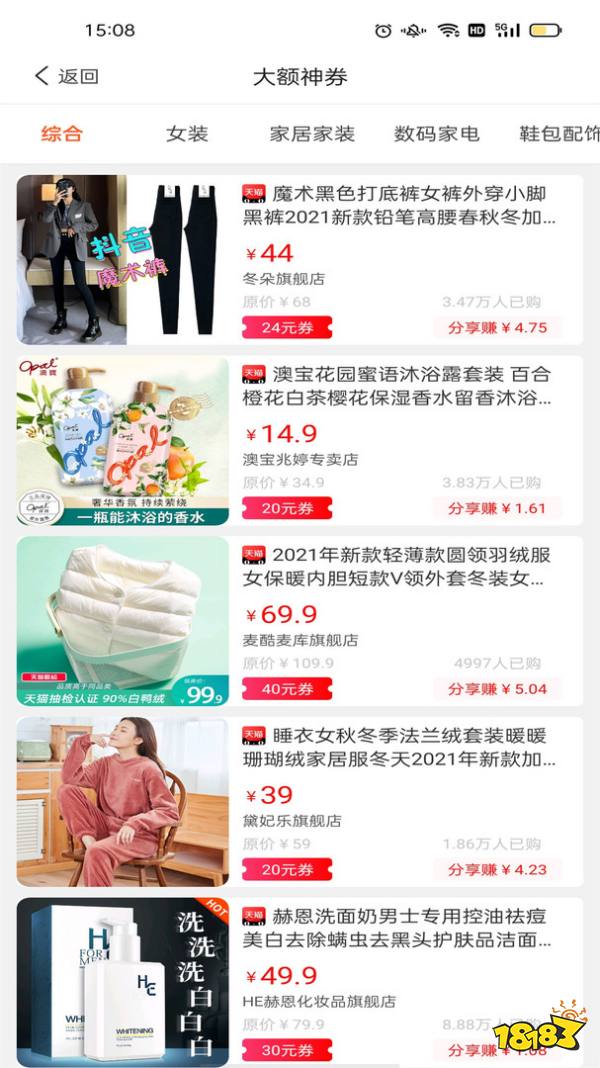The height and width of the screenshot is (1068, 600).
Task: Claim the 24元券 coupon on 打底裤
Action: pyautogui.click(x=287, y=327)
